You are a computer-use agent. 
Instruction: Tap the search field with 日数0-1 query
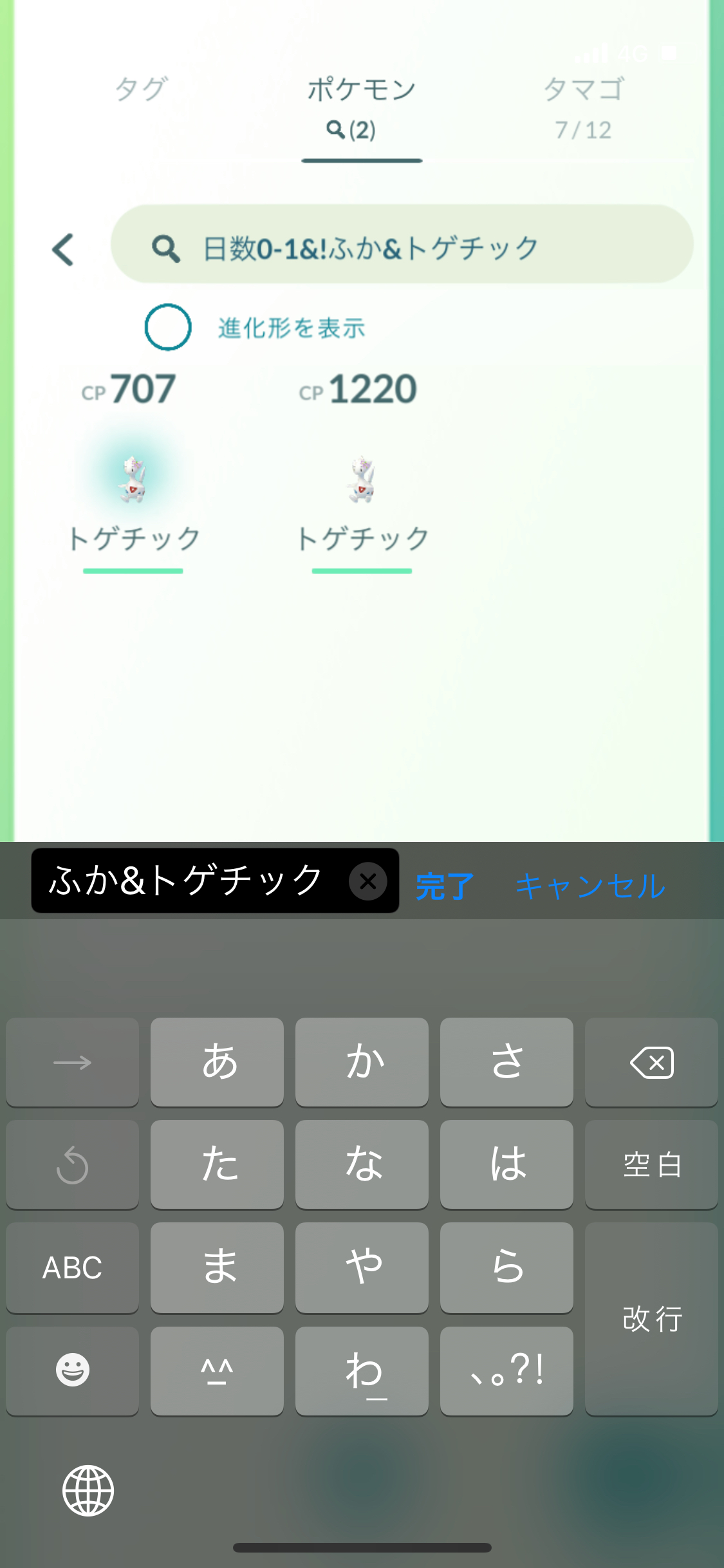402,248
